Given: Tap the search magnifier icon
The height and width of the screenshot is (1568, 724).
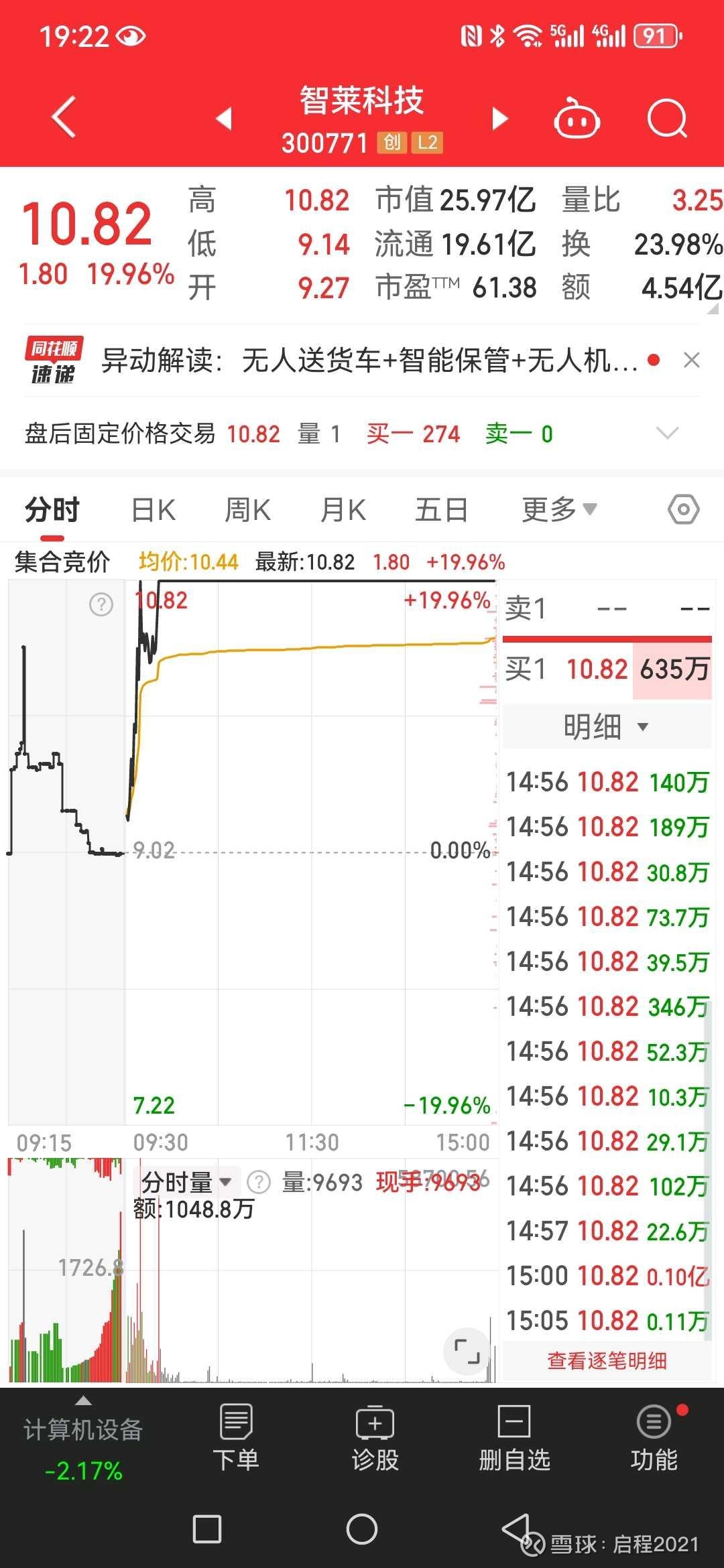Looking at the screenshot, I should pyautogui.click(x=666, y=118).
